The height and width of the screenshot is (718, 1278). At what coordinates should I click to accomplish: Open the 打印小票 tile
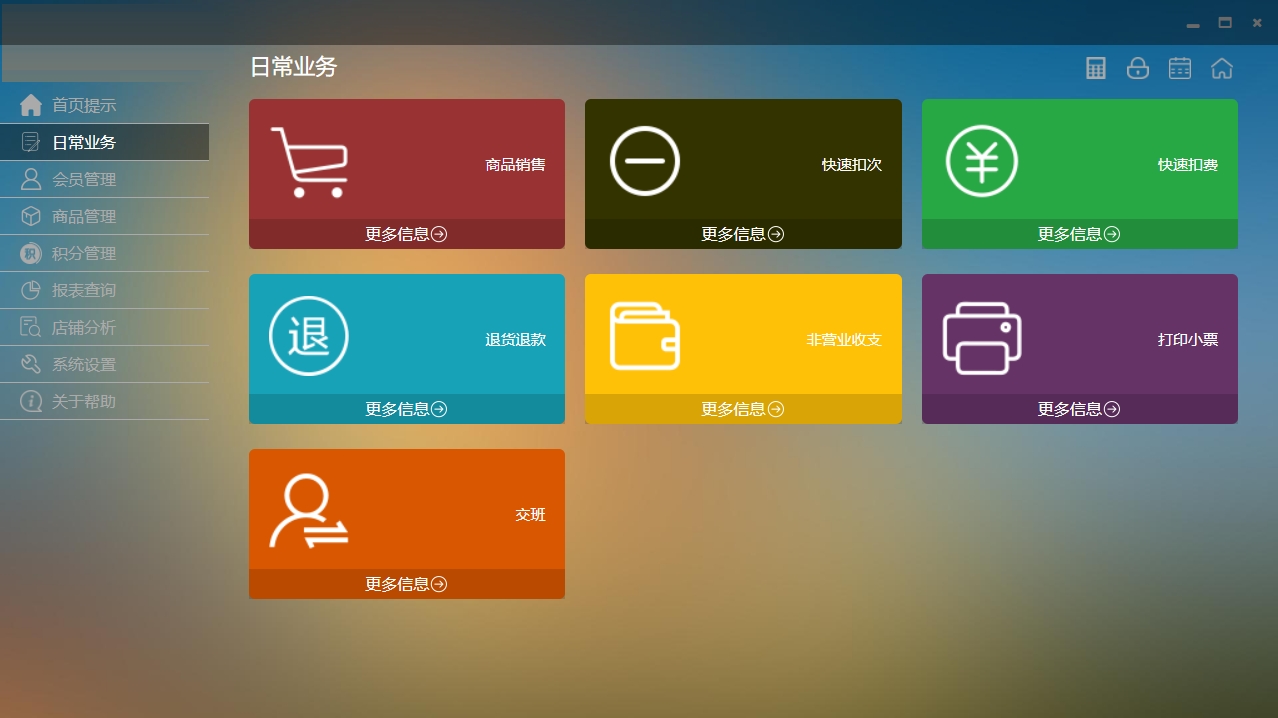click(x=1079, y=337)
